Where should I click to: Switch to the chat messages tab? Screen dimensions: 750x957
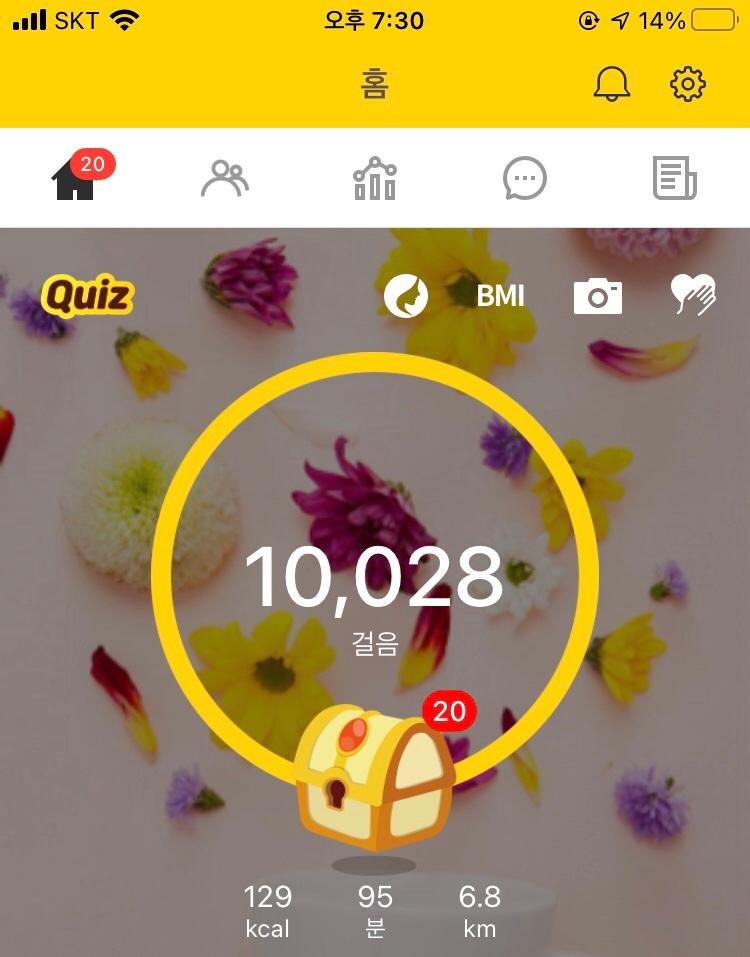coord(525,179)
